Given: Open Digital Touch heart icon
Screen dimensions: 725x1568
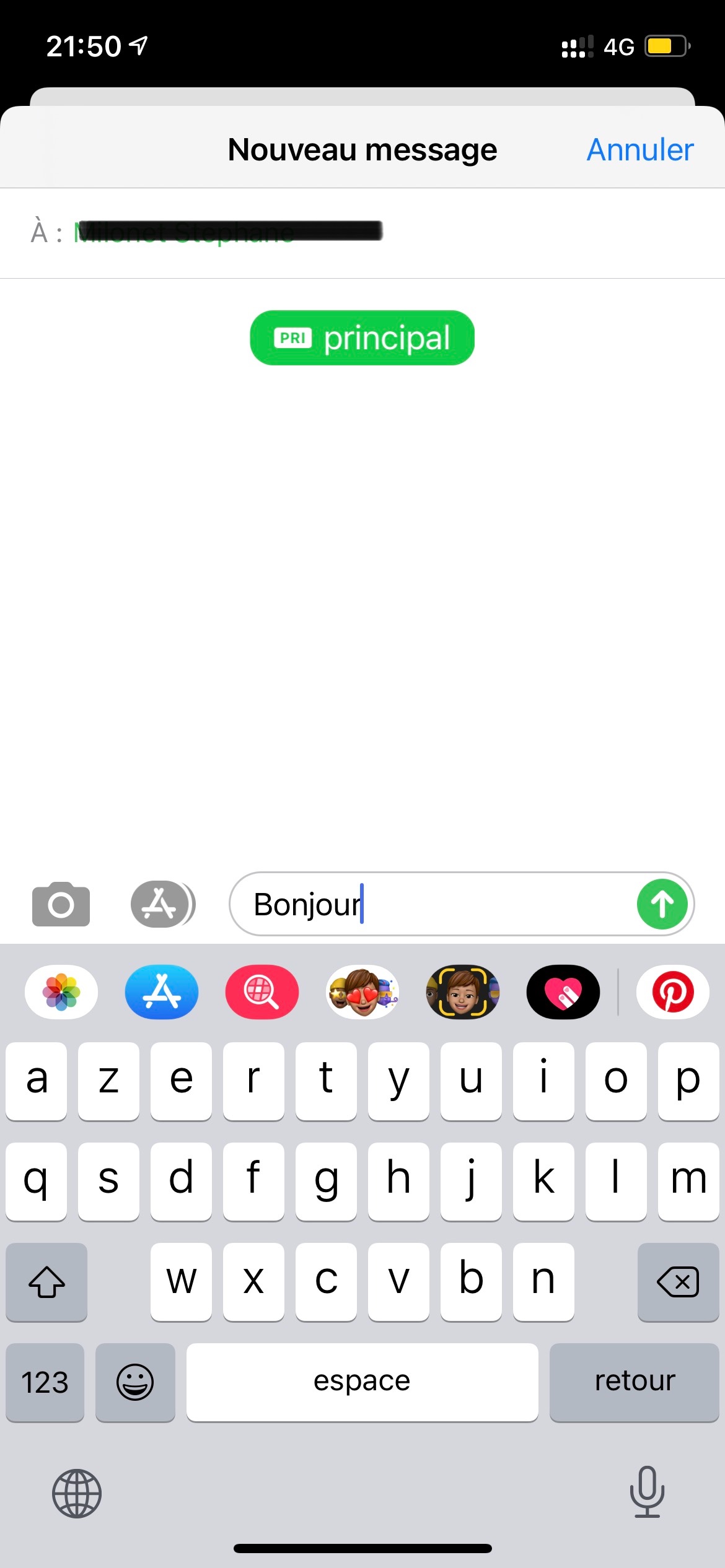Looking at the screenshot, I should point(563,992).
